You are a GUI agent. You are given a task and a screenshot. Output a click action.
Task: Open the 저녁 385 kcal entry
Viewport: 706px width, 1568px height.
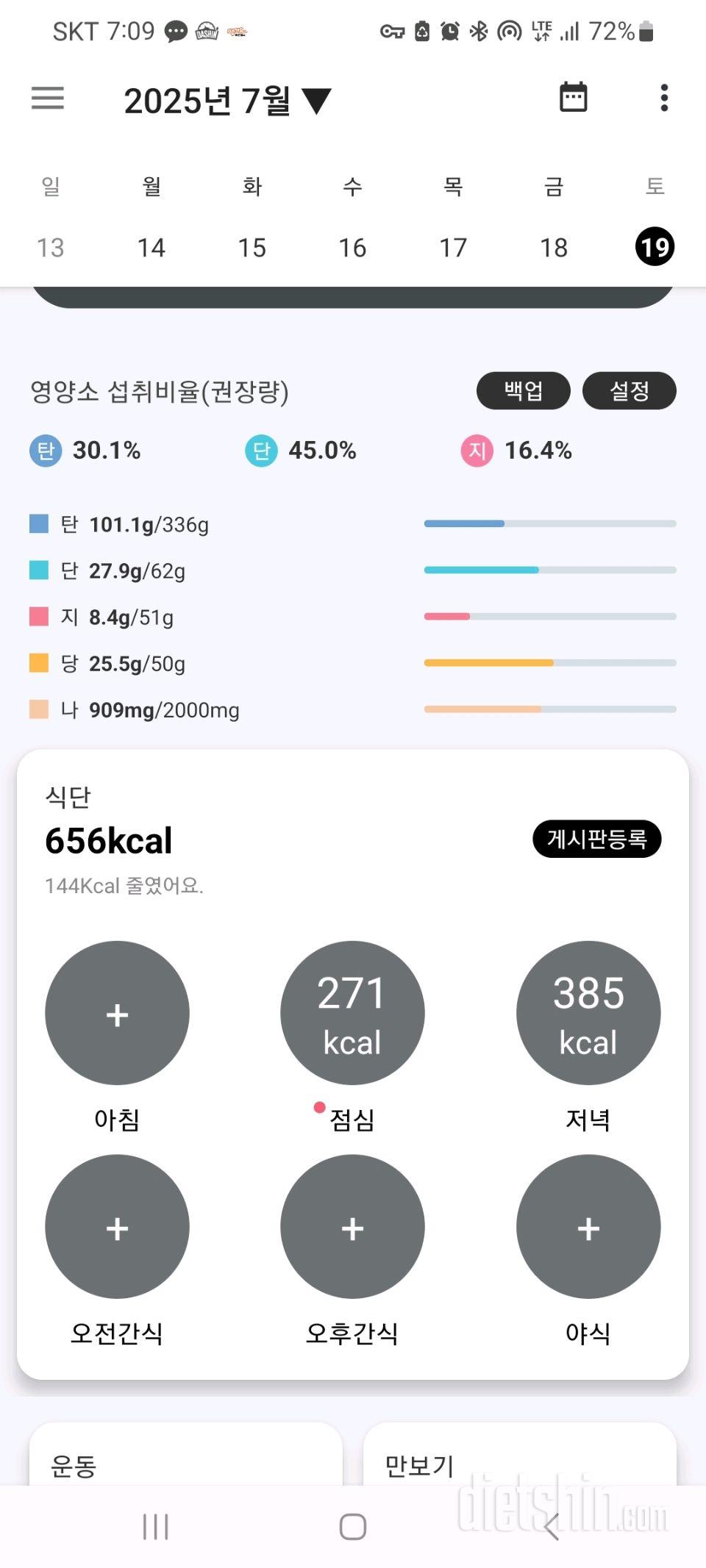588,1013
